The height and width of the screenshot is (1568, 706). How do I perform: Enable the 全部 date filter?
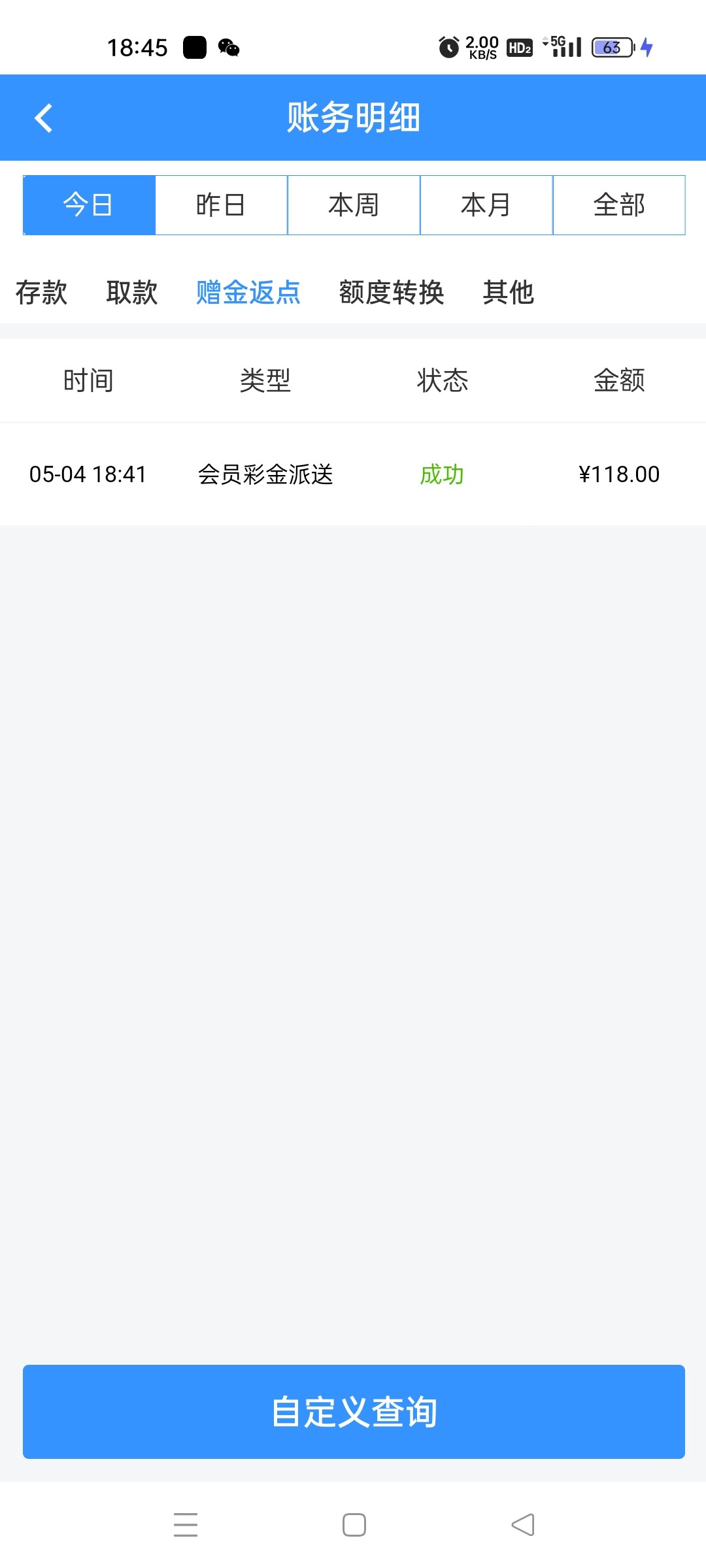(618, 204)
